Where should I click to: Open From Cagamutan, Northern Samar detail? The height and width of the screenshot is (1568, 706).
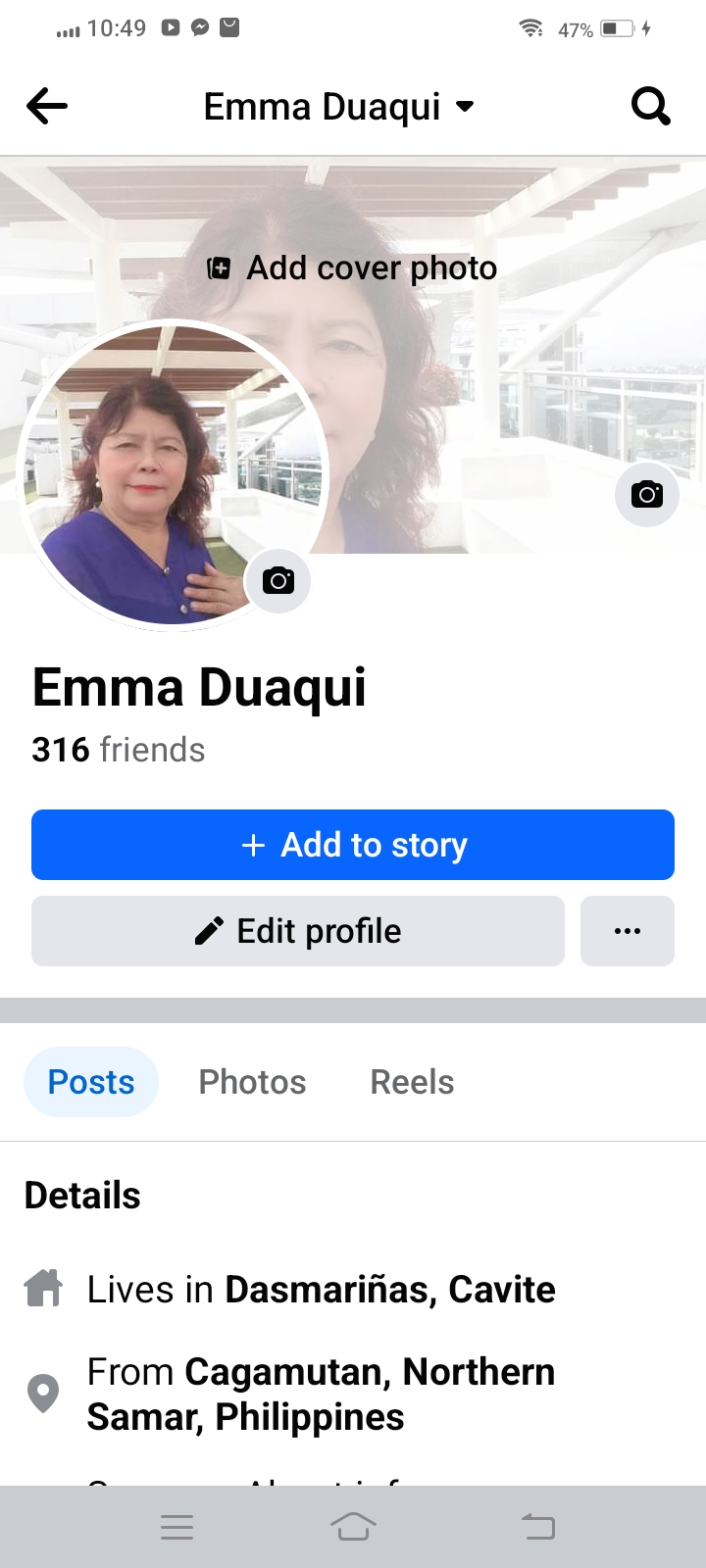coord(290,1395)
